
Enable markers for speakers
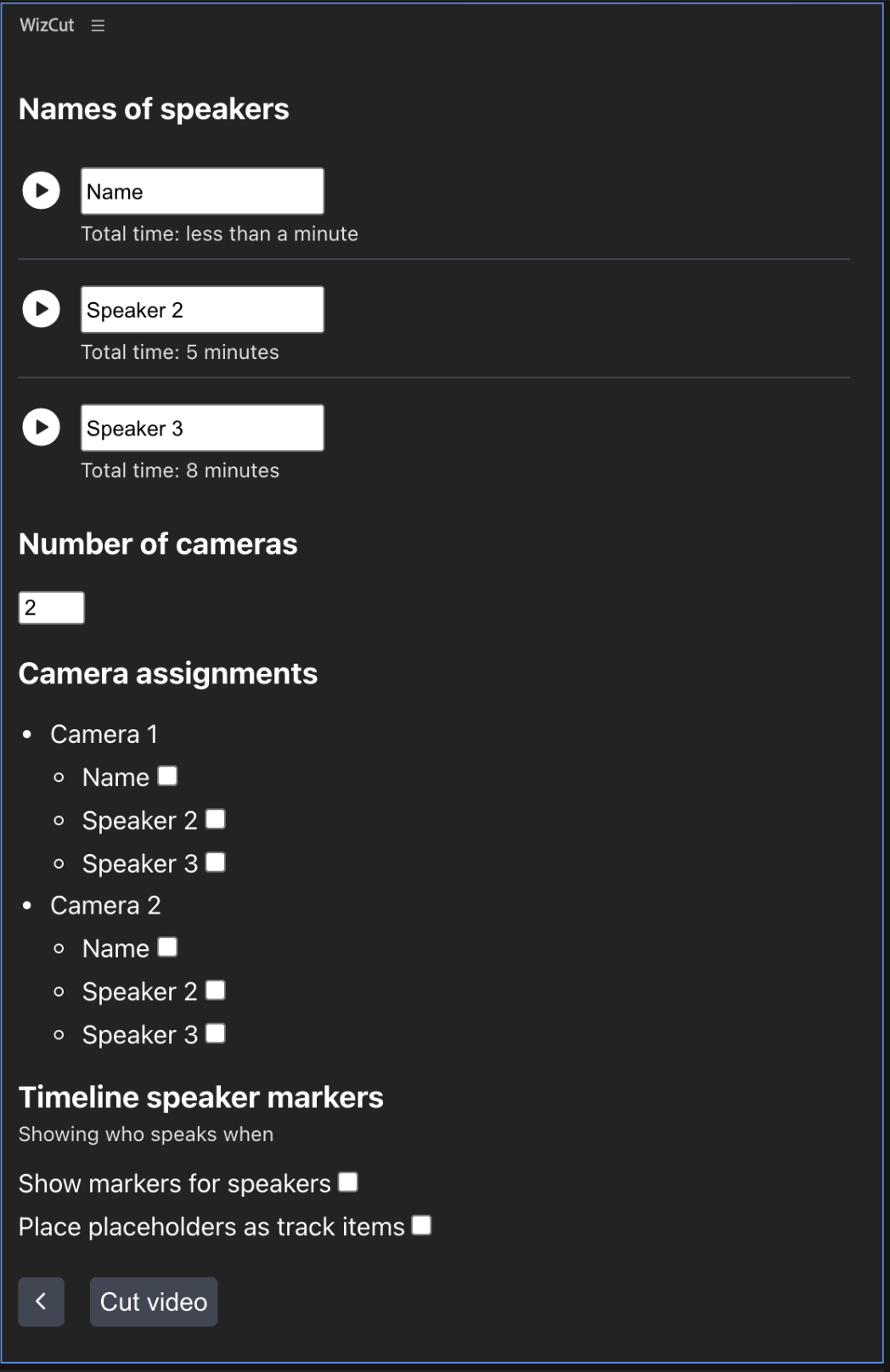coord(346,1181)
